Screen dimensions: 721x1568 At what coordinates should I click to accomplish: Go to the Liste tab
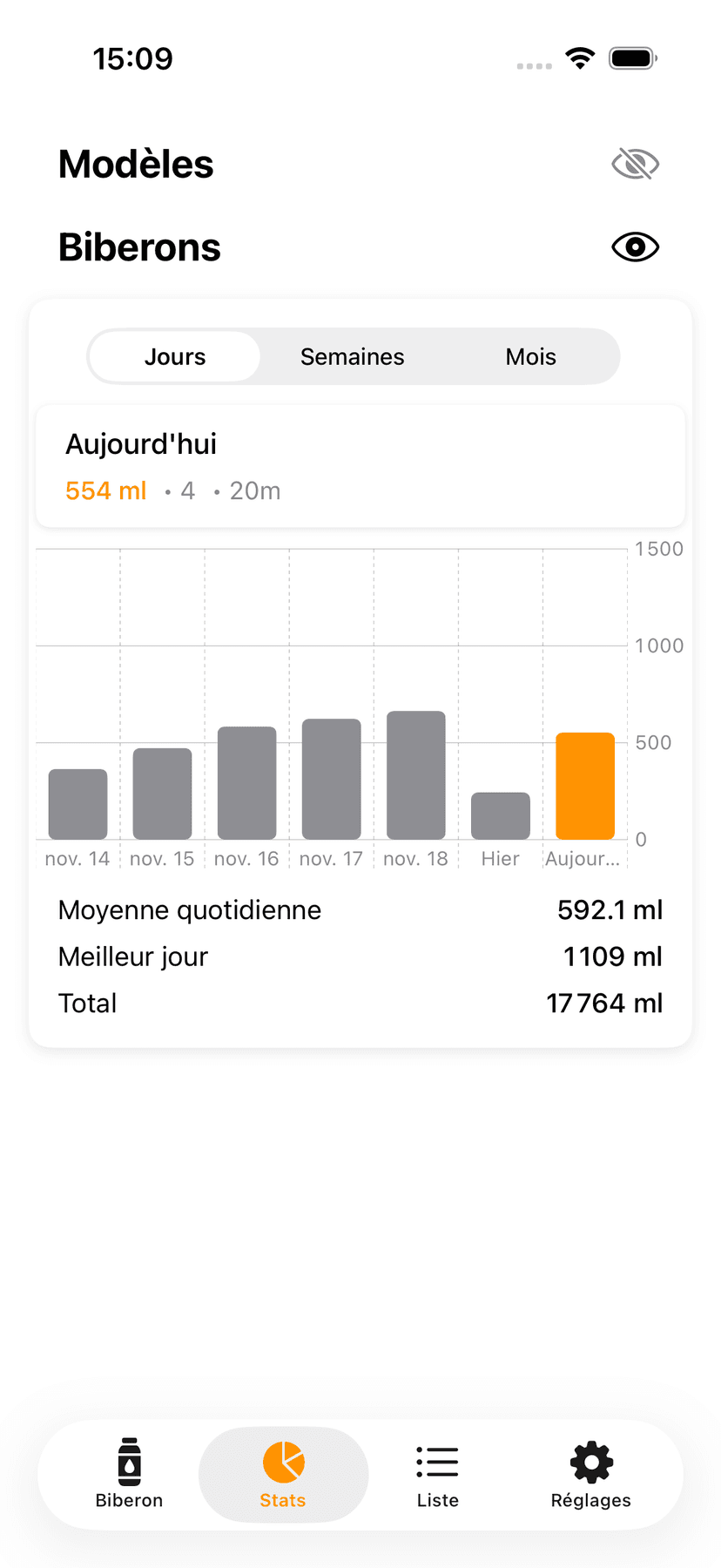437,1474
